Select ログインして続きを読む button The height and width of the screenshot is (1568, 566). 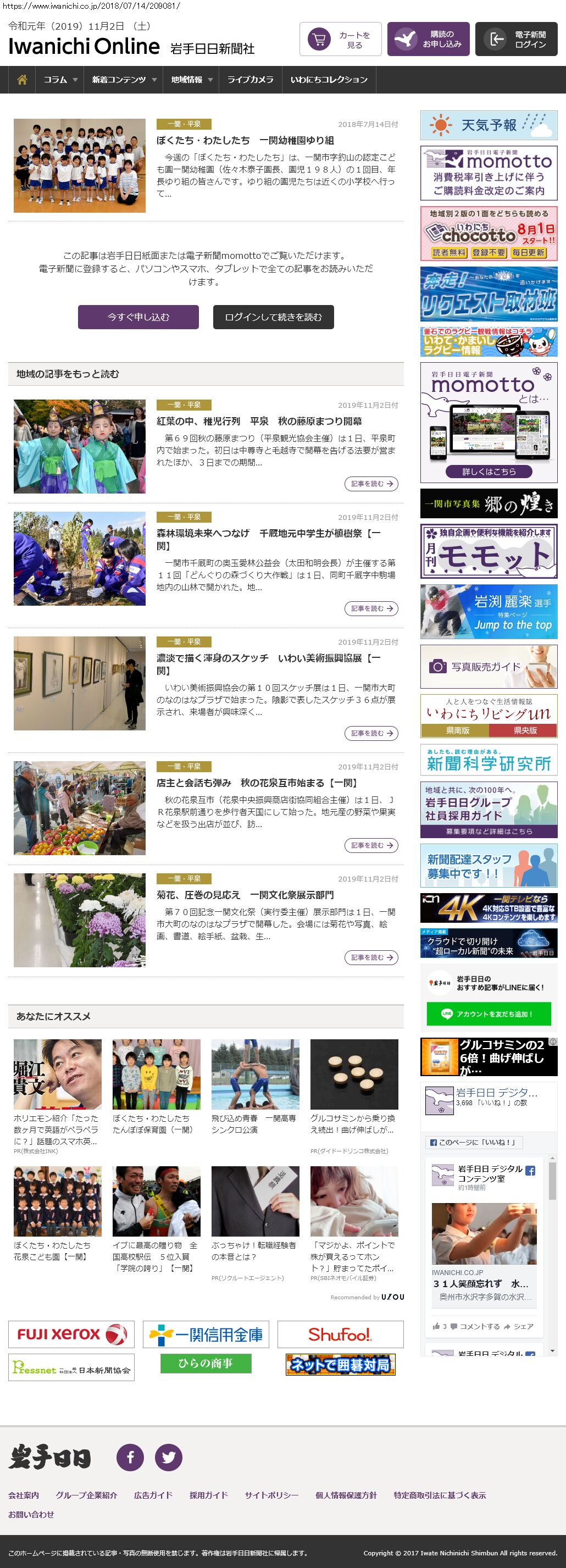click(273, 317)
